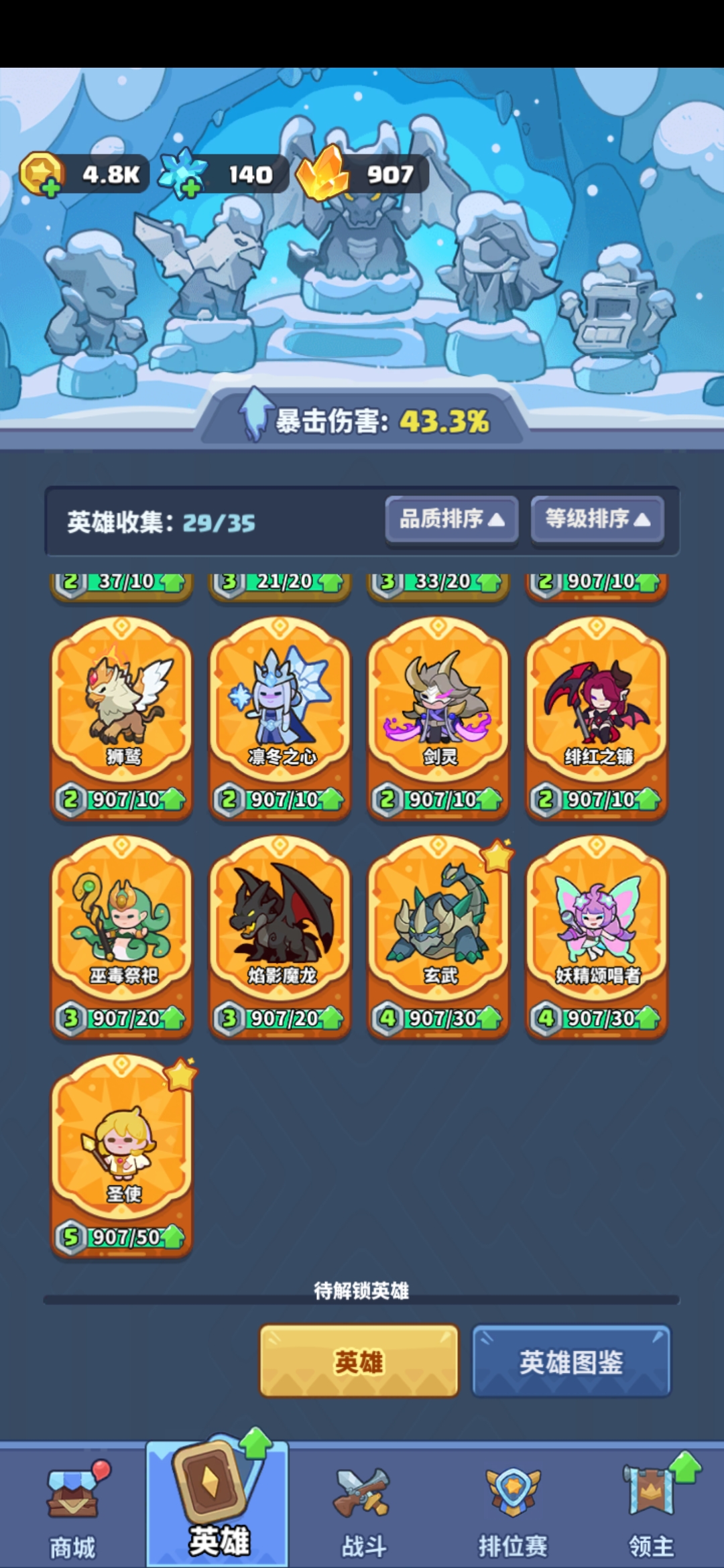Select the 焰影魔龙 hero card
The height and width of the screenshot is (1568, 724).
pyautogui.click(x=280, y=935)
